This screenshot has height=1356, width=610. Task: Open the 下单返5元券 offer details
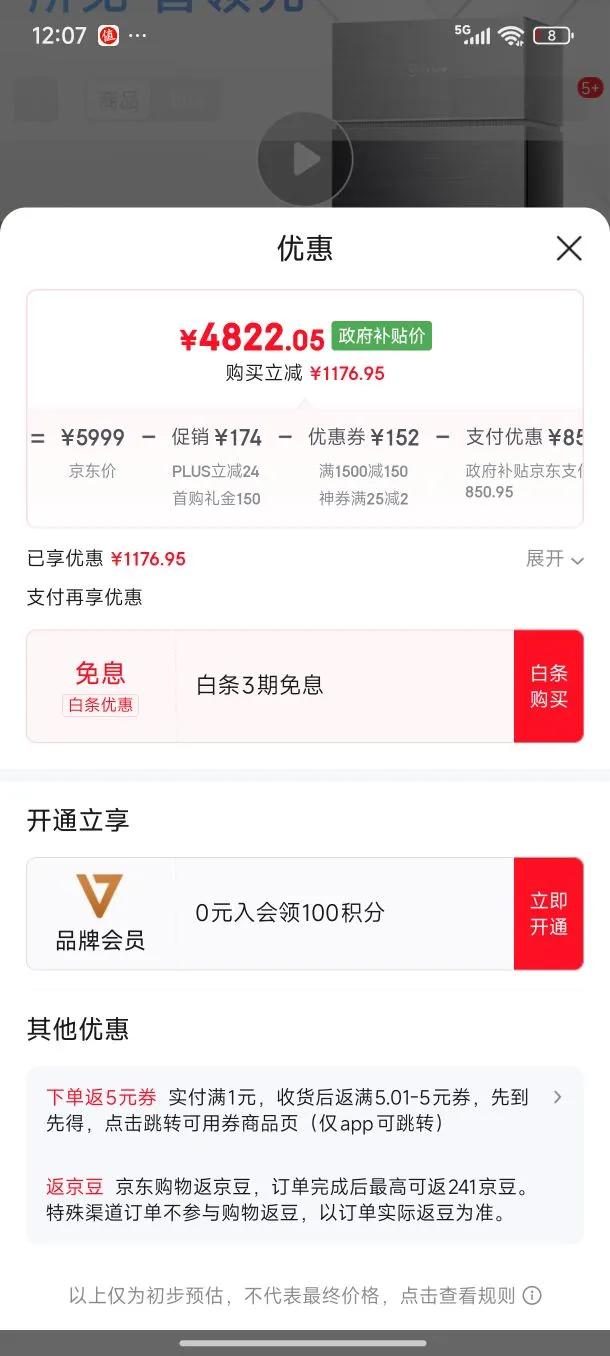tap(557, 1097)
